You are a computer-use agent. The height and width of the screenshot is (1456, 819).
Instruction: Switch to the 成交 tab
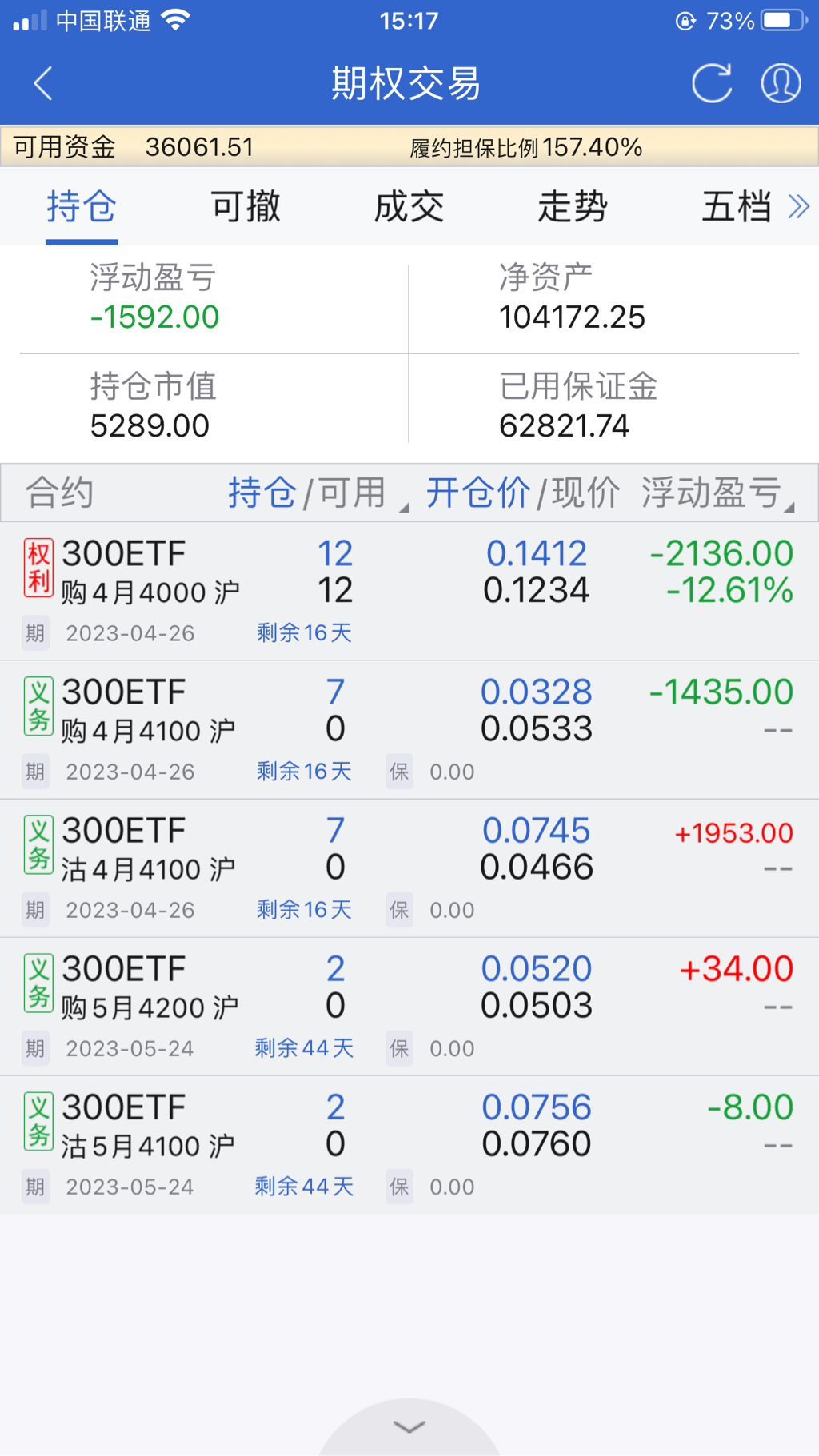[409, 207]
